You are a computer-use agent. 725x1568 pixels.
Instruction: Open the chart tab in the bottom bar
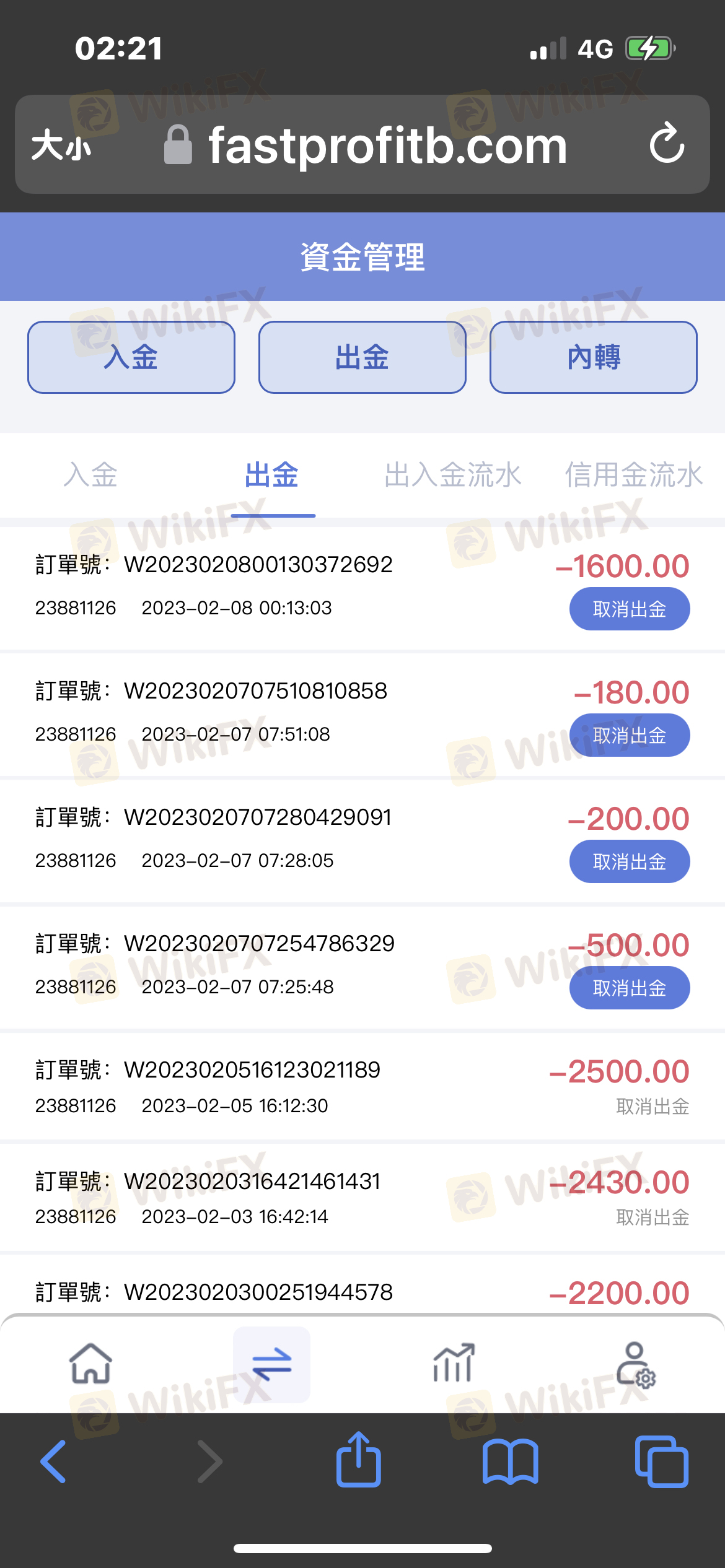(454, 1364)
